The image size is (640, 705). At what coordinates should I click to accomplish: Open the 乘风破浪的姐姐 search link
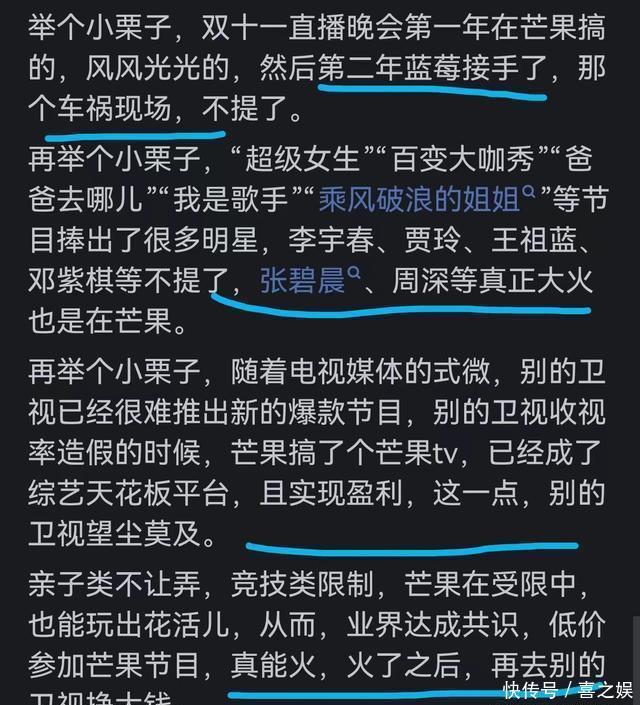pyautogui.click(x=427, y=201)
